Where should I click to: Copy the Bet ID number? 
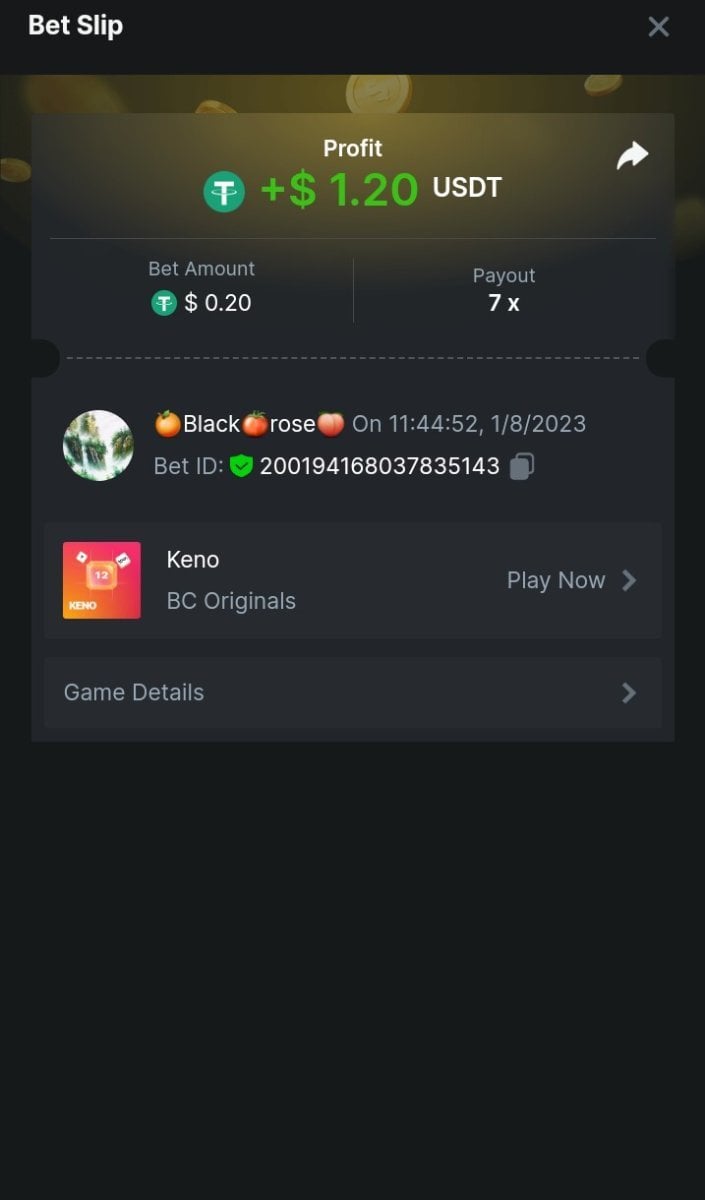(x=522, y=466)
